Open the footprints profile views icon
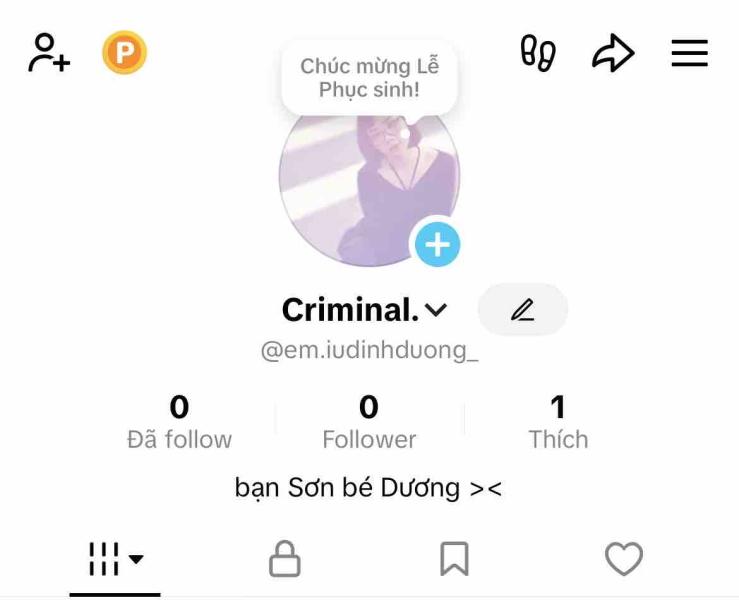The height and width of the screenshot is (600, 739). (537, 53)
